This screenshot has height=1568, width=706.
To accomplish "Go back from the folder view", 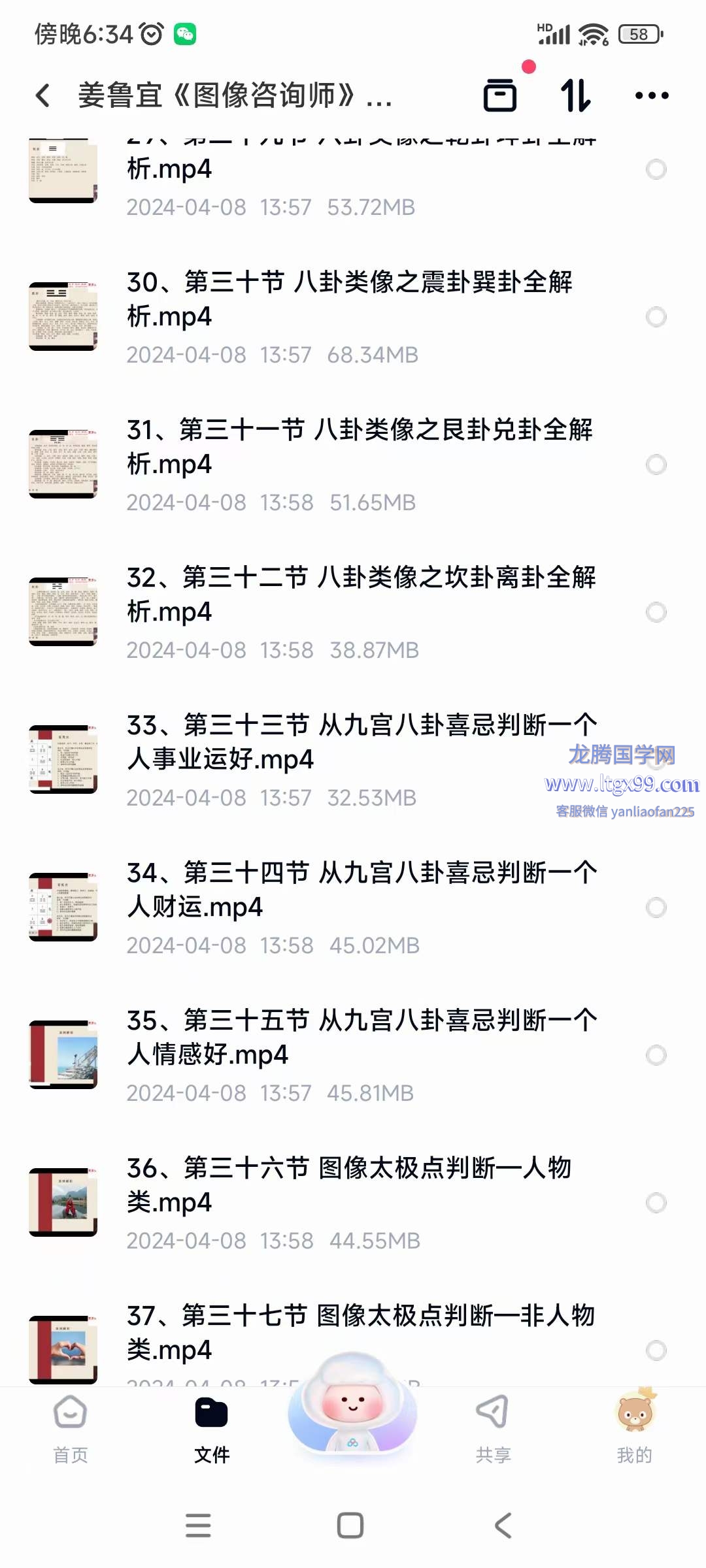I will point(43,95).
